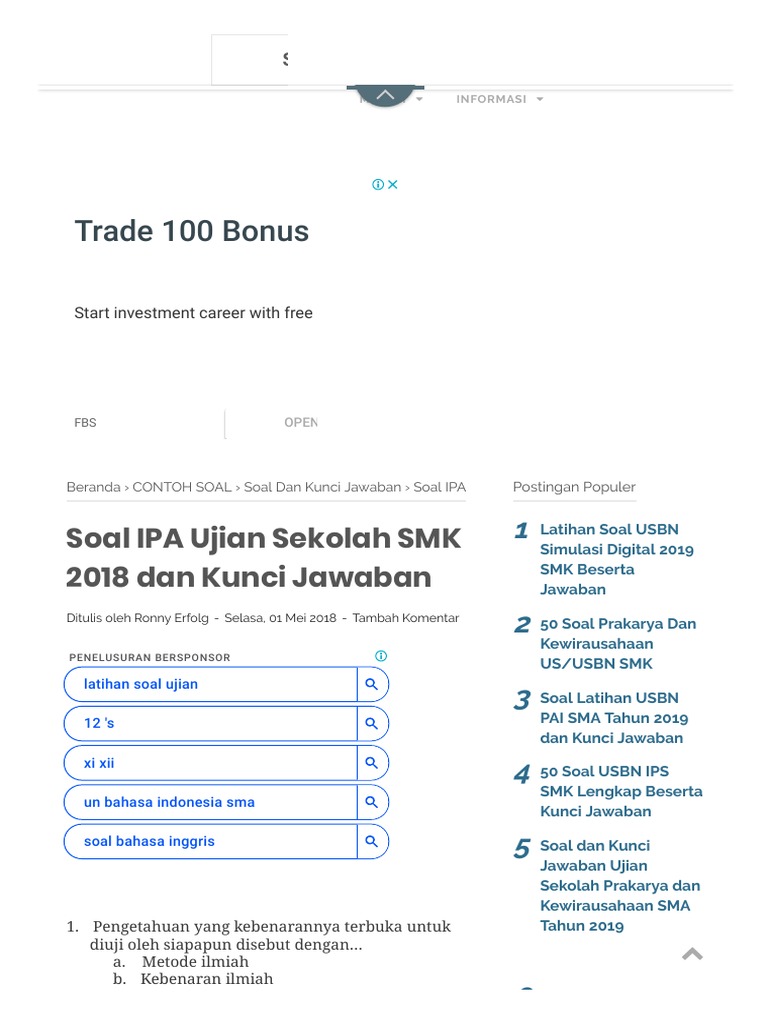Close the Trade 100 Bonus ad
768x1024 pixels.
[x=392, y=185]
